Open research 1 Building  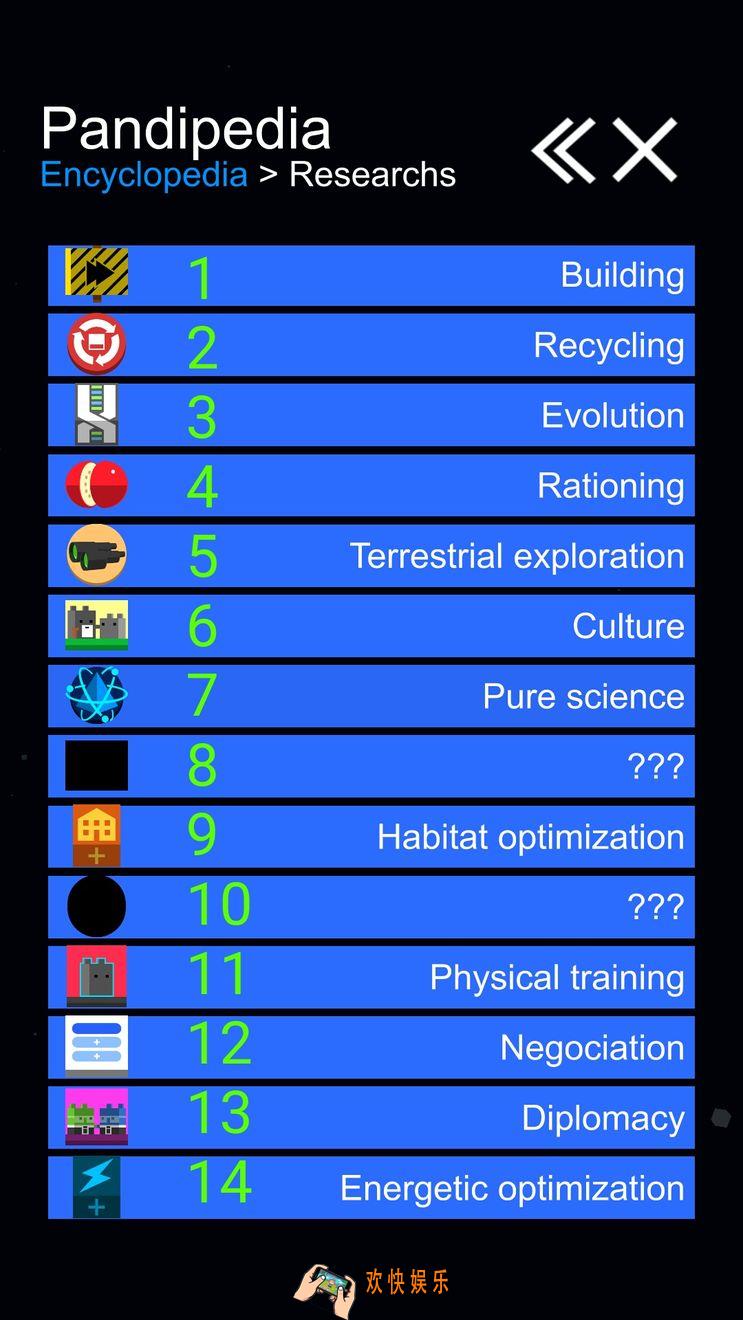click(x=371, y=276)
